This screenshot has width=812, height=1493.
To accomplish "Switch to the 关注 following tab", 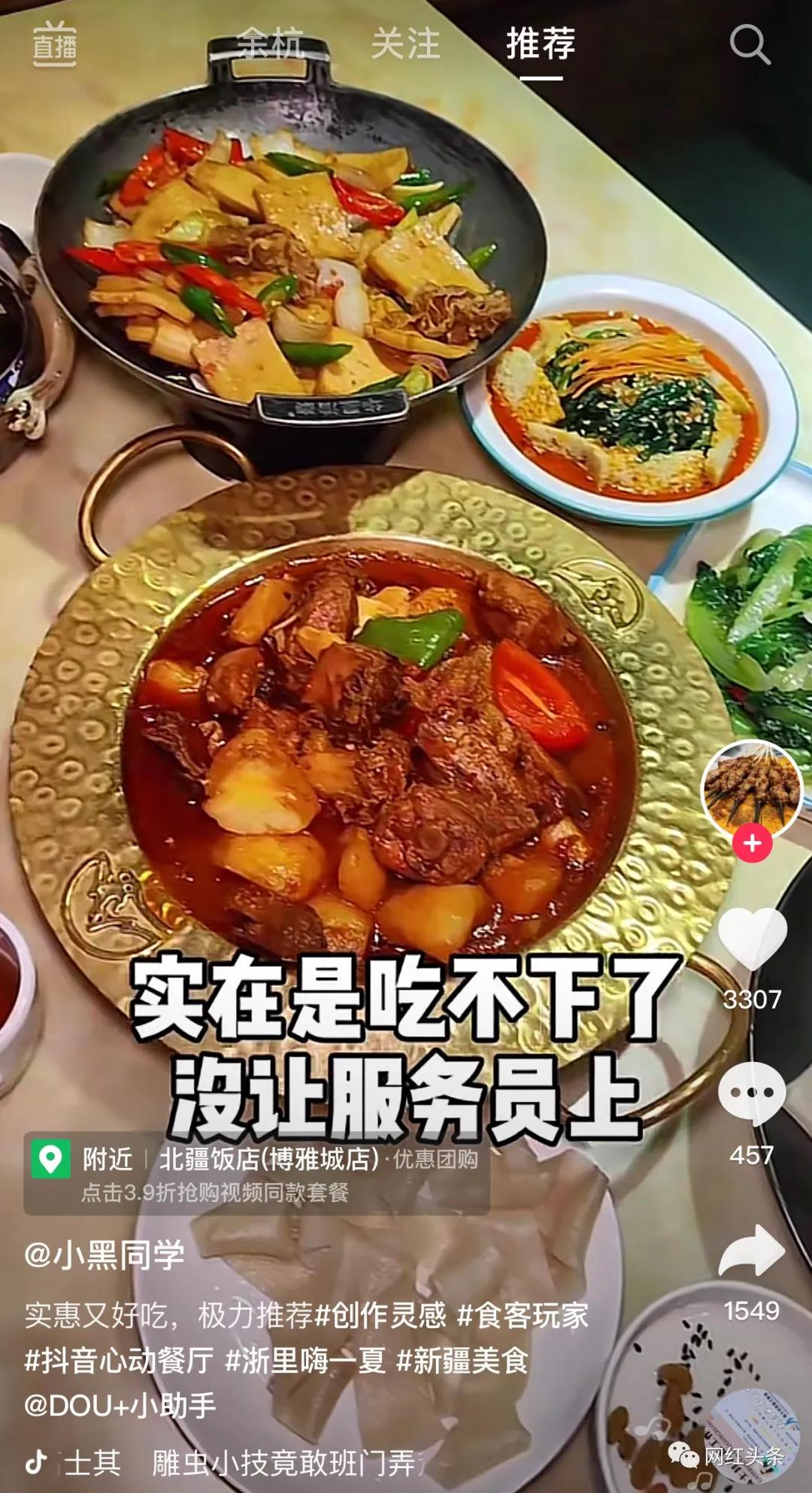I will coord(405,44).
